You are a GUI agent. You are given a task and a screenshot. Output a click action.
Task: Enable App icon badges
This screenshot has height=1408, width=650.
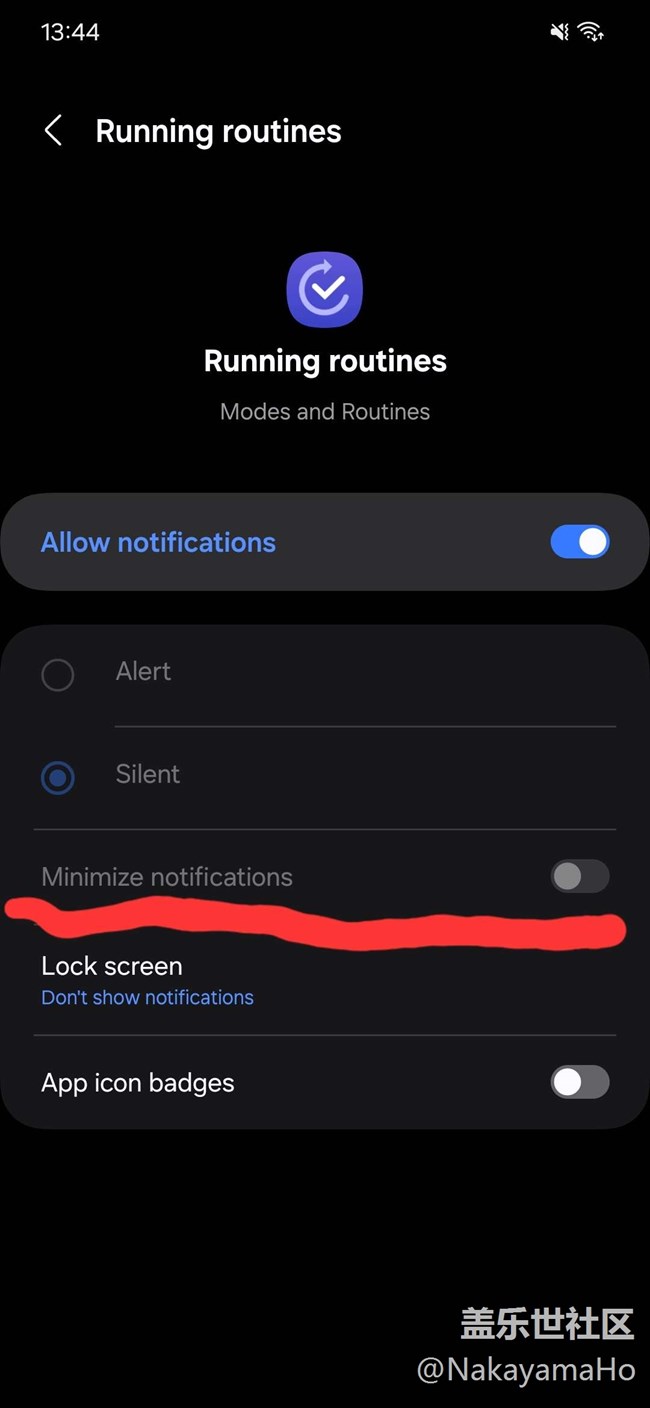pyautogui.click(x=579, y=1082)
